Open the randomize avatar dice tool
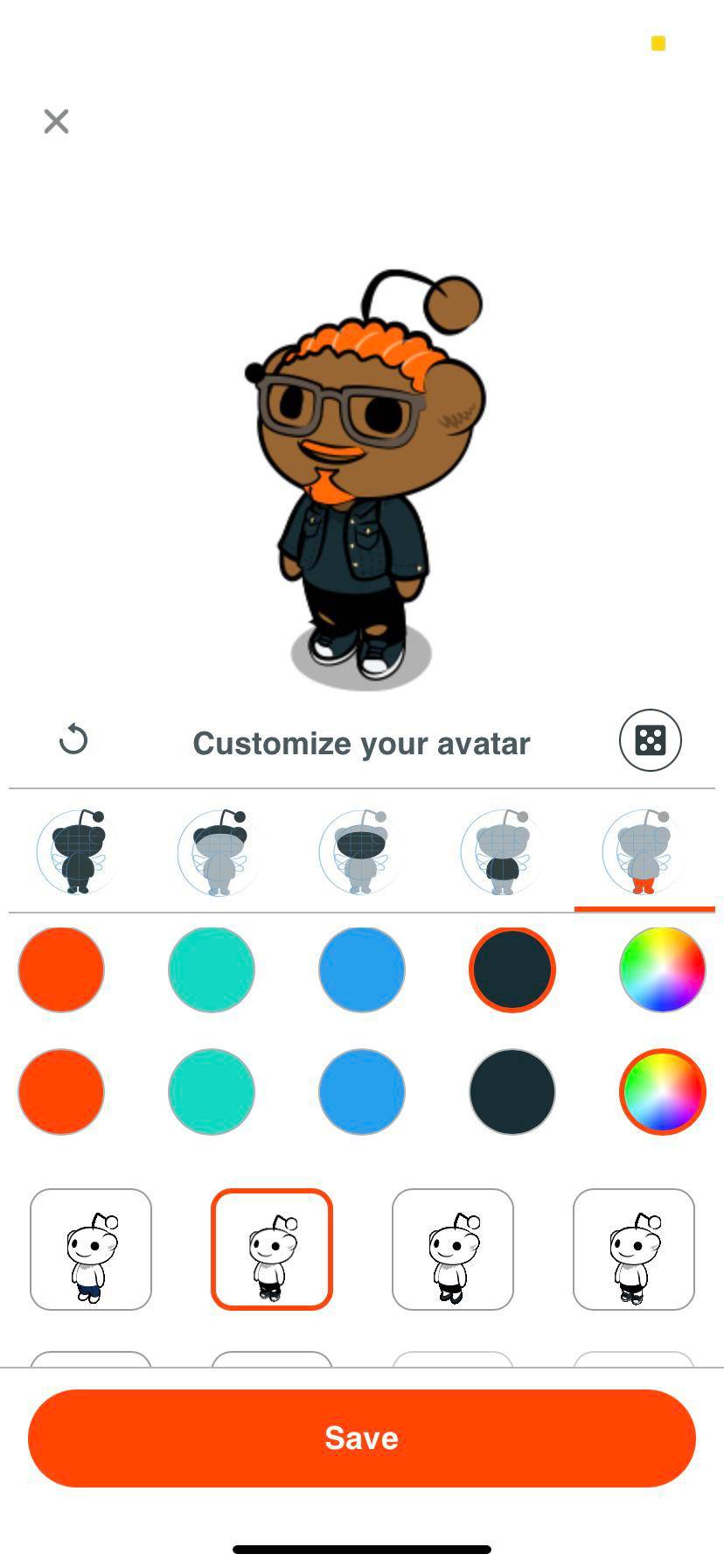 click(x=651, y=740)
